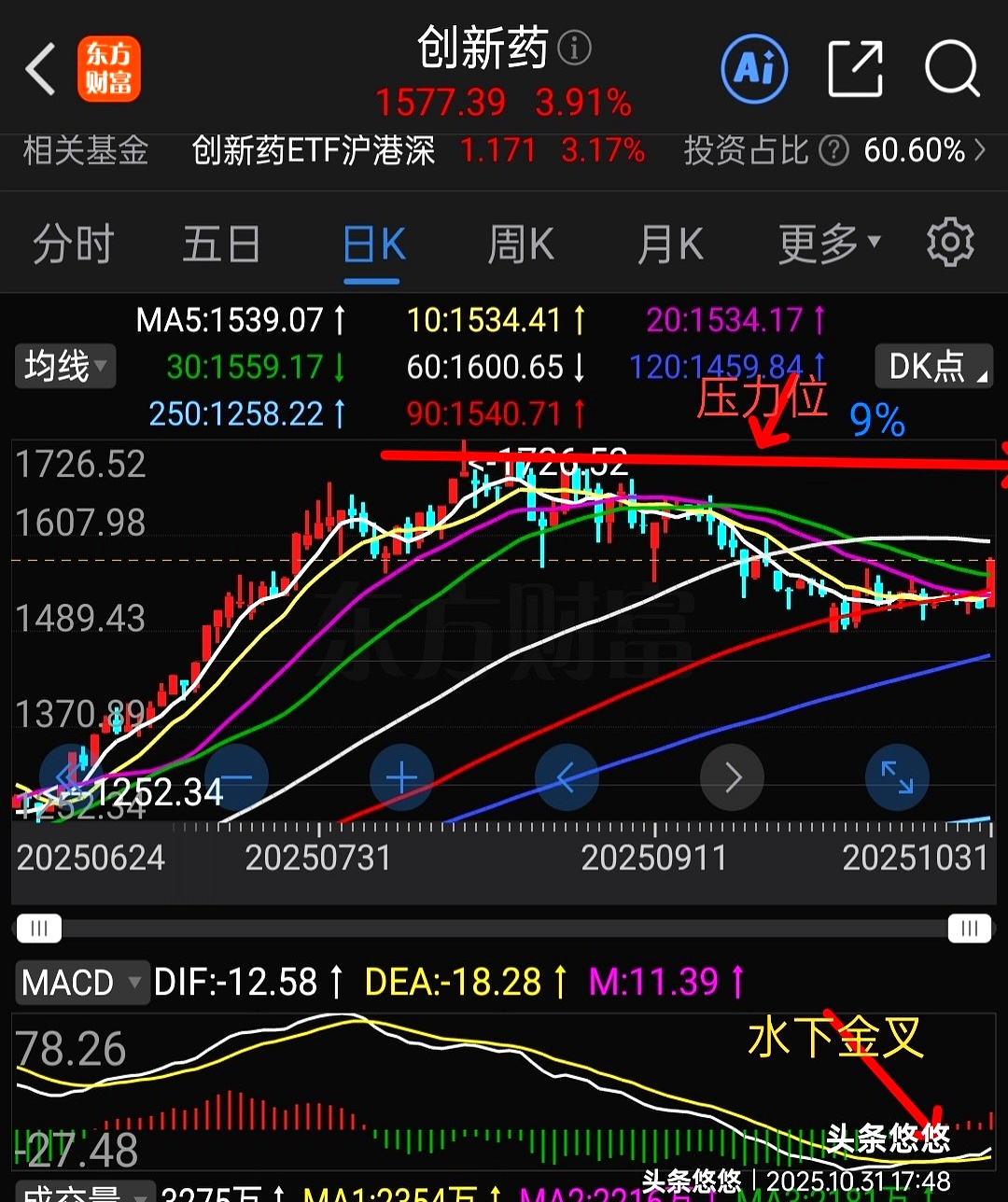
Task: Advance chart with the right arrow control
Action: pyautogui.click(x=732, y=777)
